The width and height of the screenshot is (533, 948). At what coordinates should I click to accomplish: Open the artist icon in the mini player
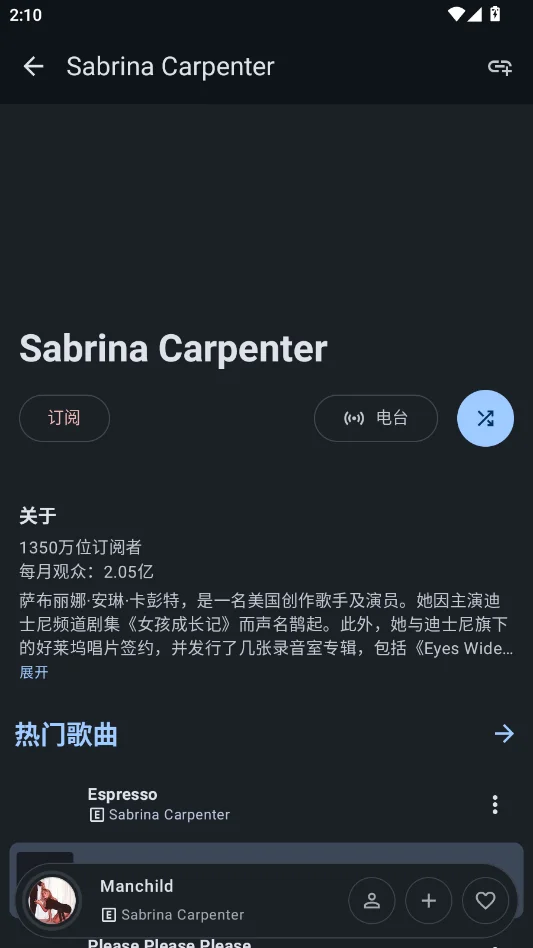[x=372, y=901]
